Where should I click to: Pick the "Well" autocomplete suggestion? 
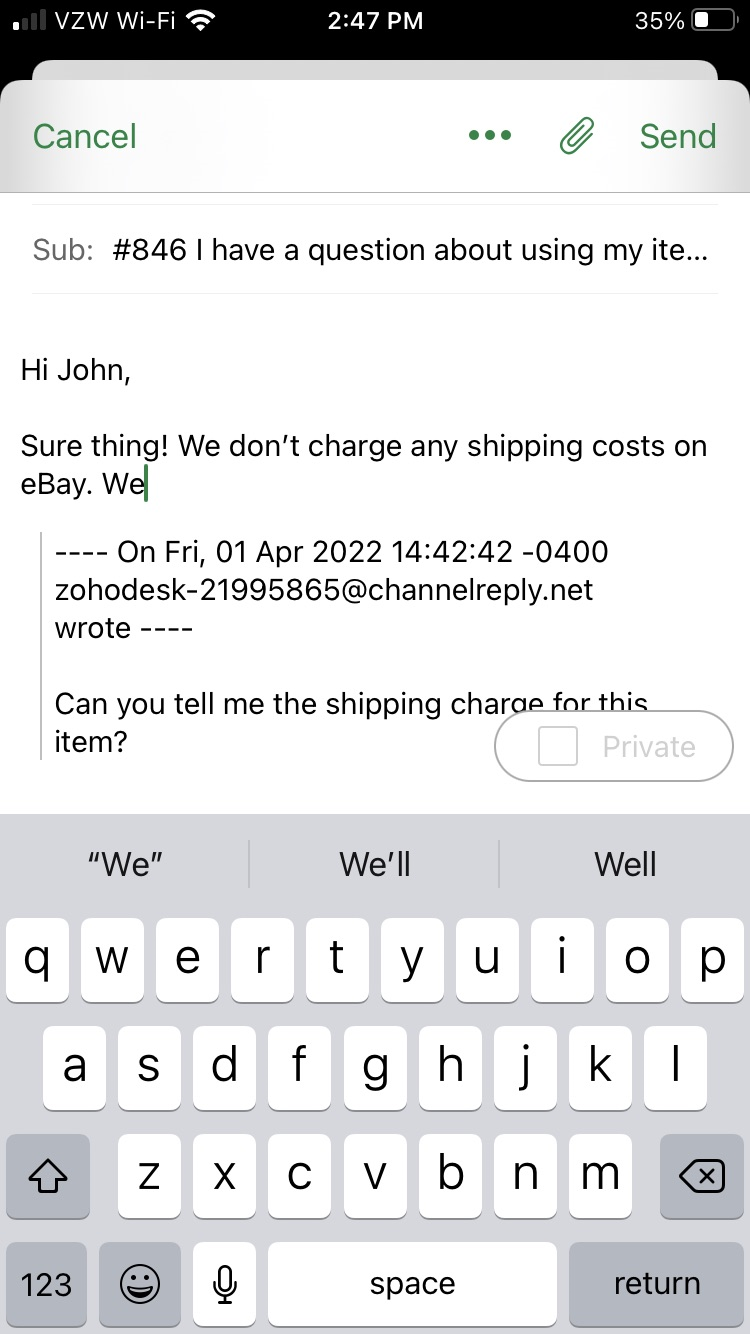(625, 864)
